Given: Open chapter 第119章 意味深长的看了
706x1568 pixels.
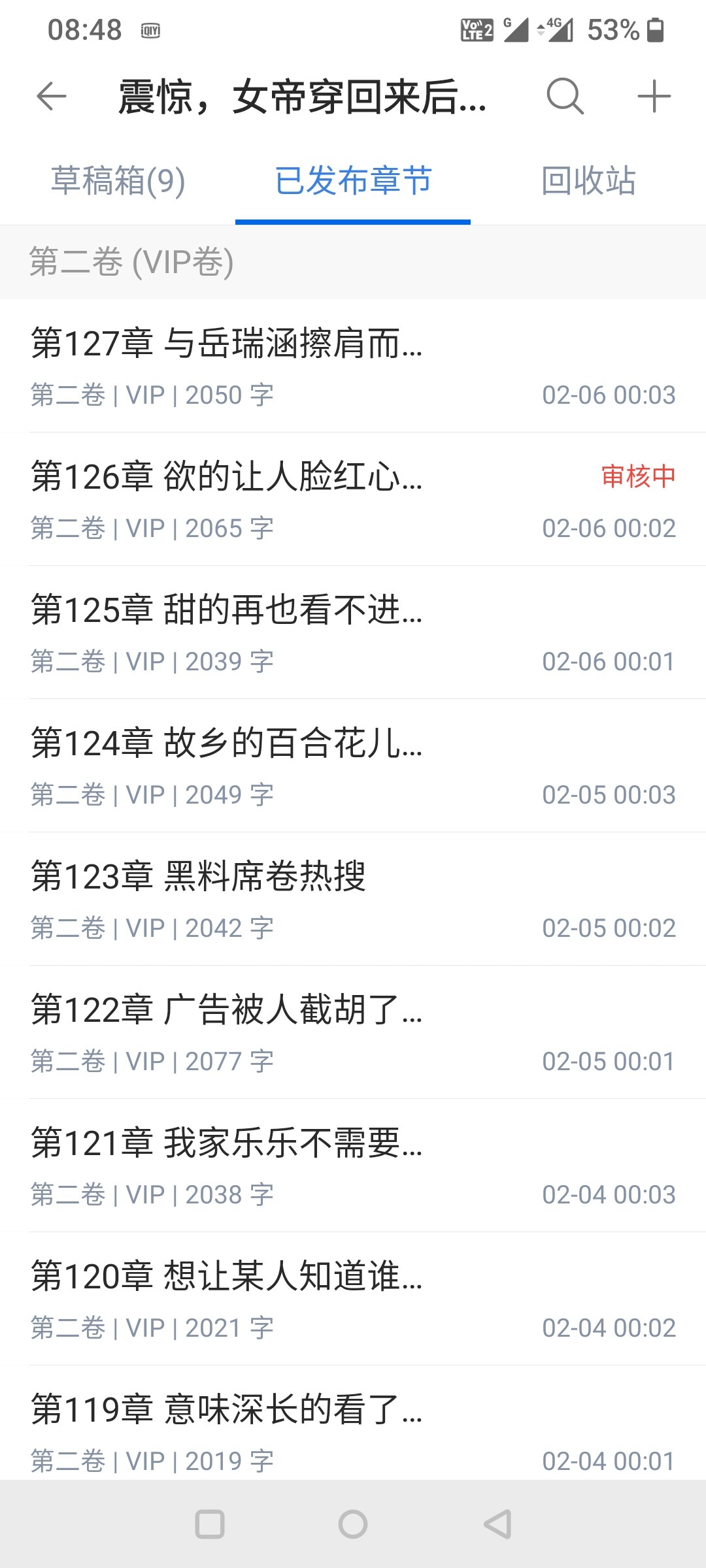Looking at the screenshot, I should point(353,1431).
